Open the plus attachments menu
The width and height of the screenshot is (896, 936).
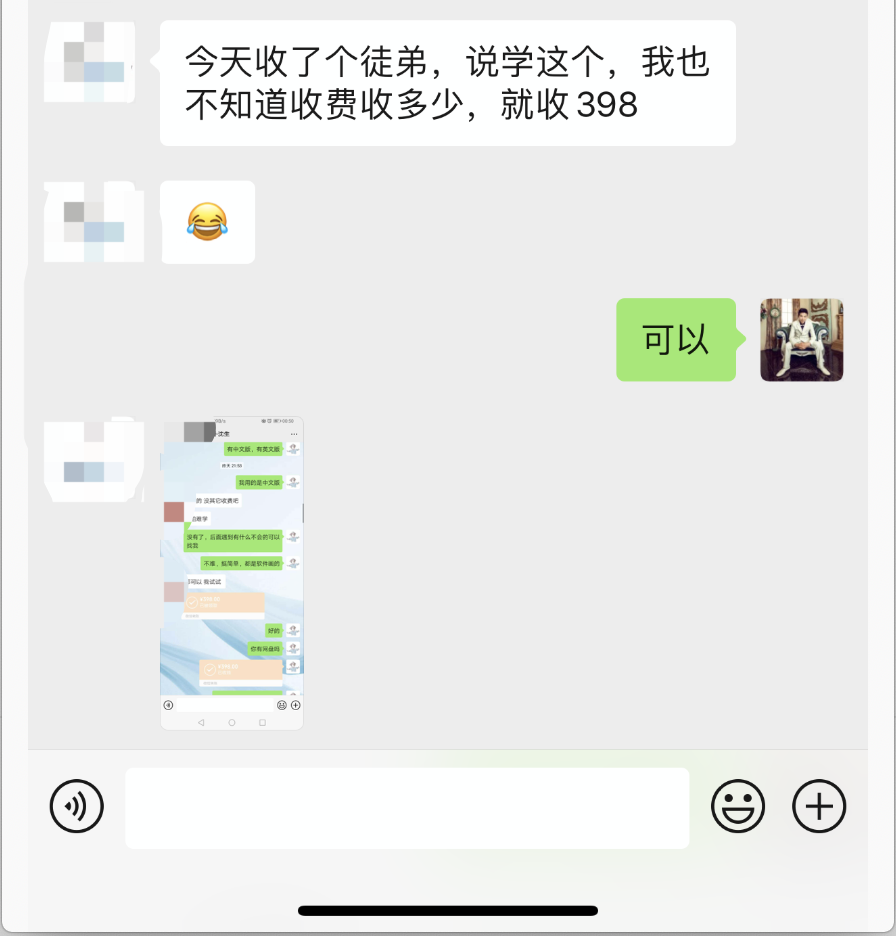coord(819,806)
